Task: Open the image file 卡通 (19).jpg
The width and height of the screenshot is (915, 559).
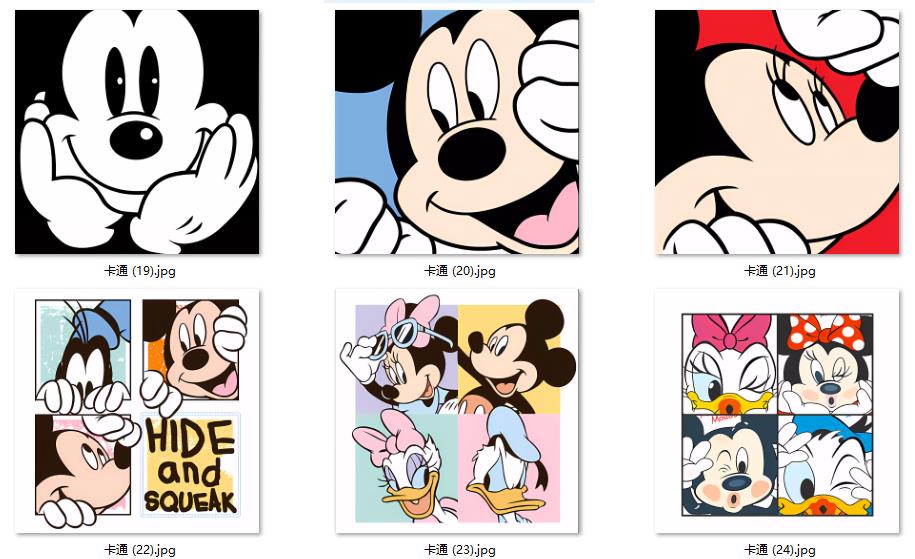Action: 137,132
